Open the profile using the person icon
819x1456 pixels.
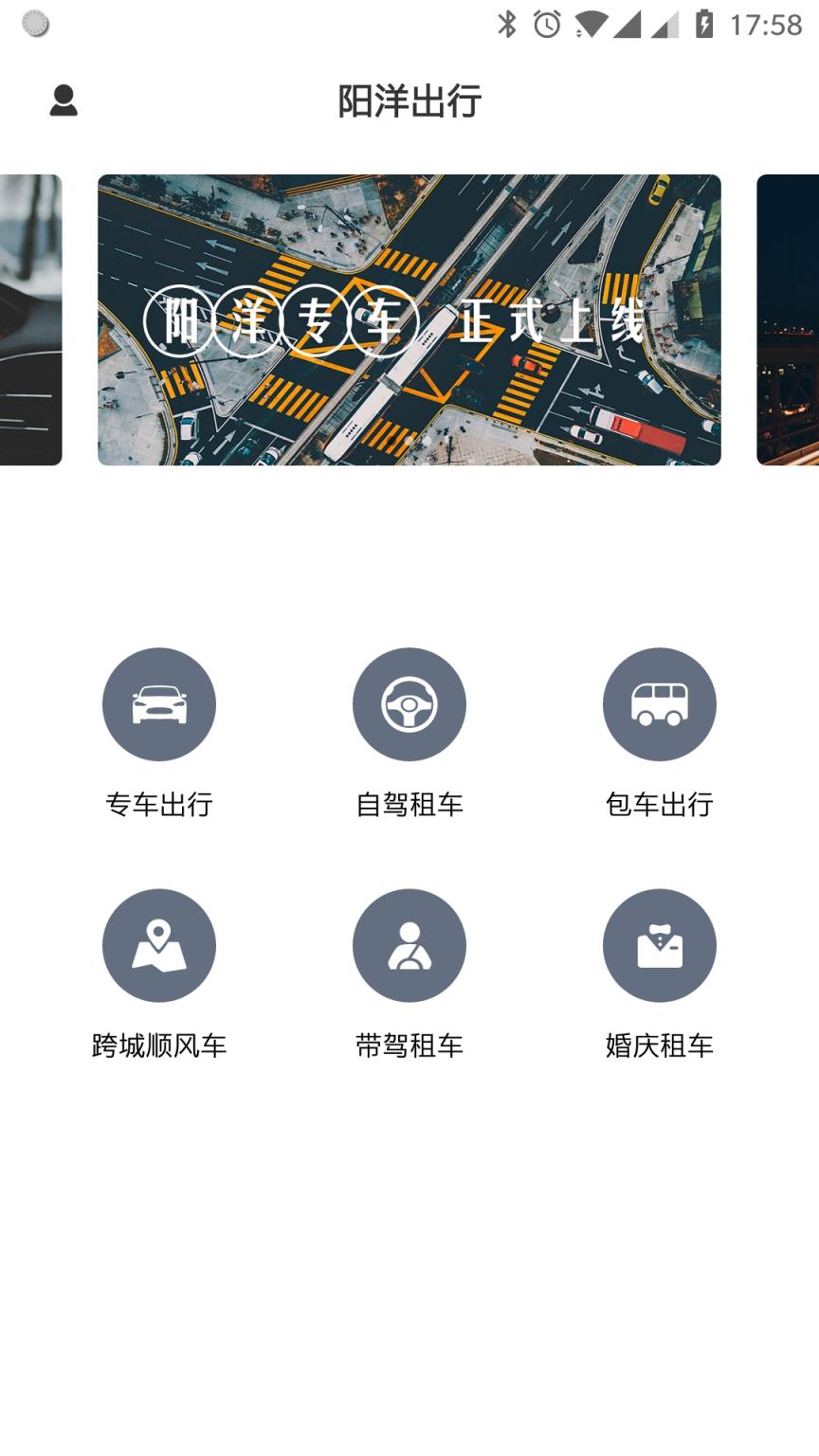click(64, 100)
